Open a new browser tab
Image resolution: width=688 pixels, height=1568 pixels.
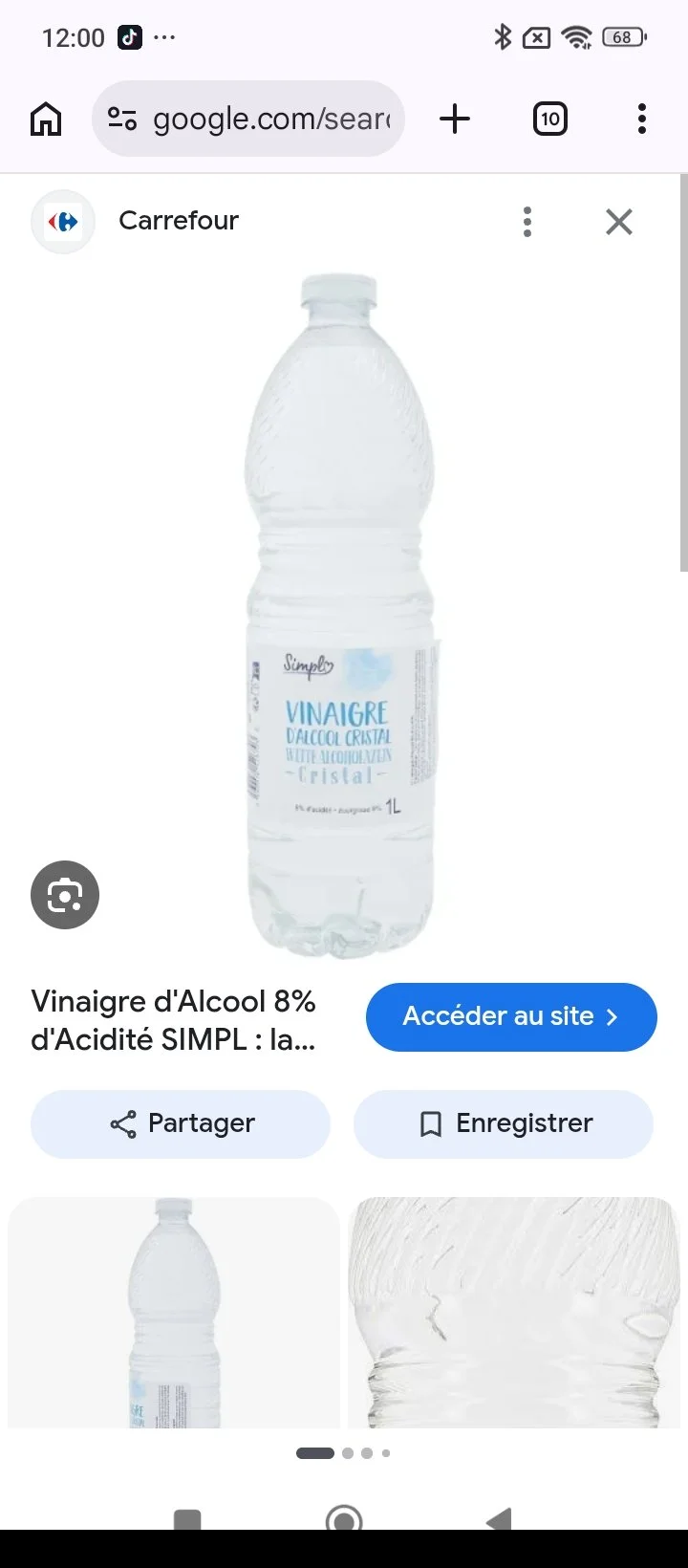[455, 119]
